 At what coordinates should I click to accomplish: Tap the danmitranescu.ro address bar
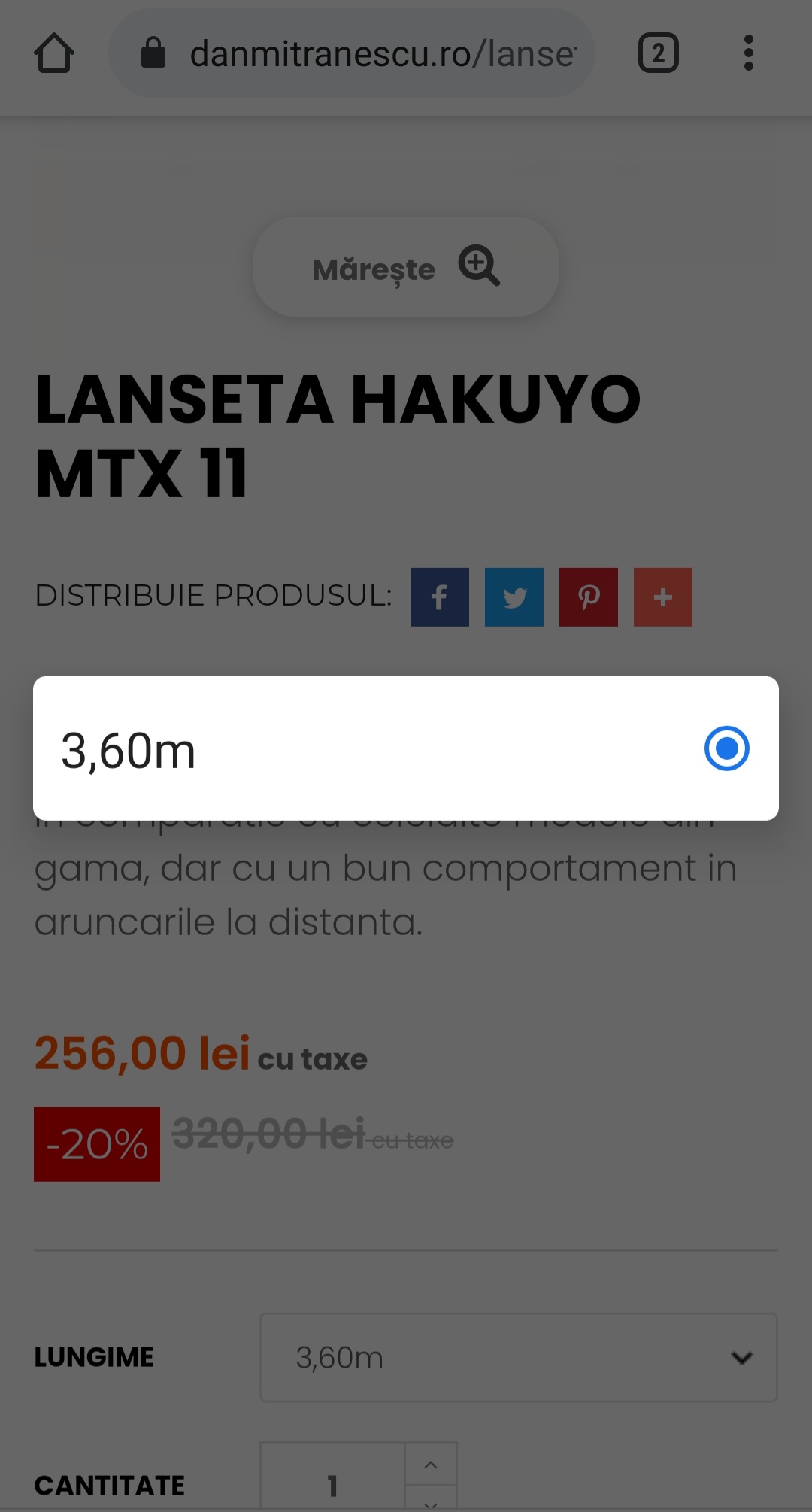pyautogui.click(x=352, y=53)
